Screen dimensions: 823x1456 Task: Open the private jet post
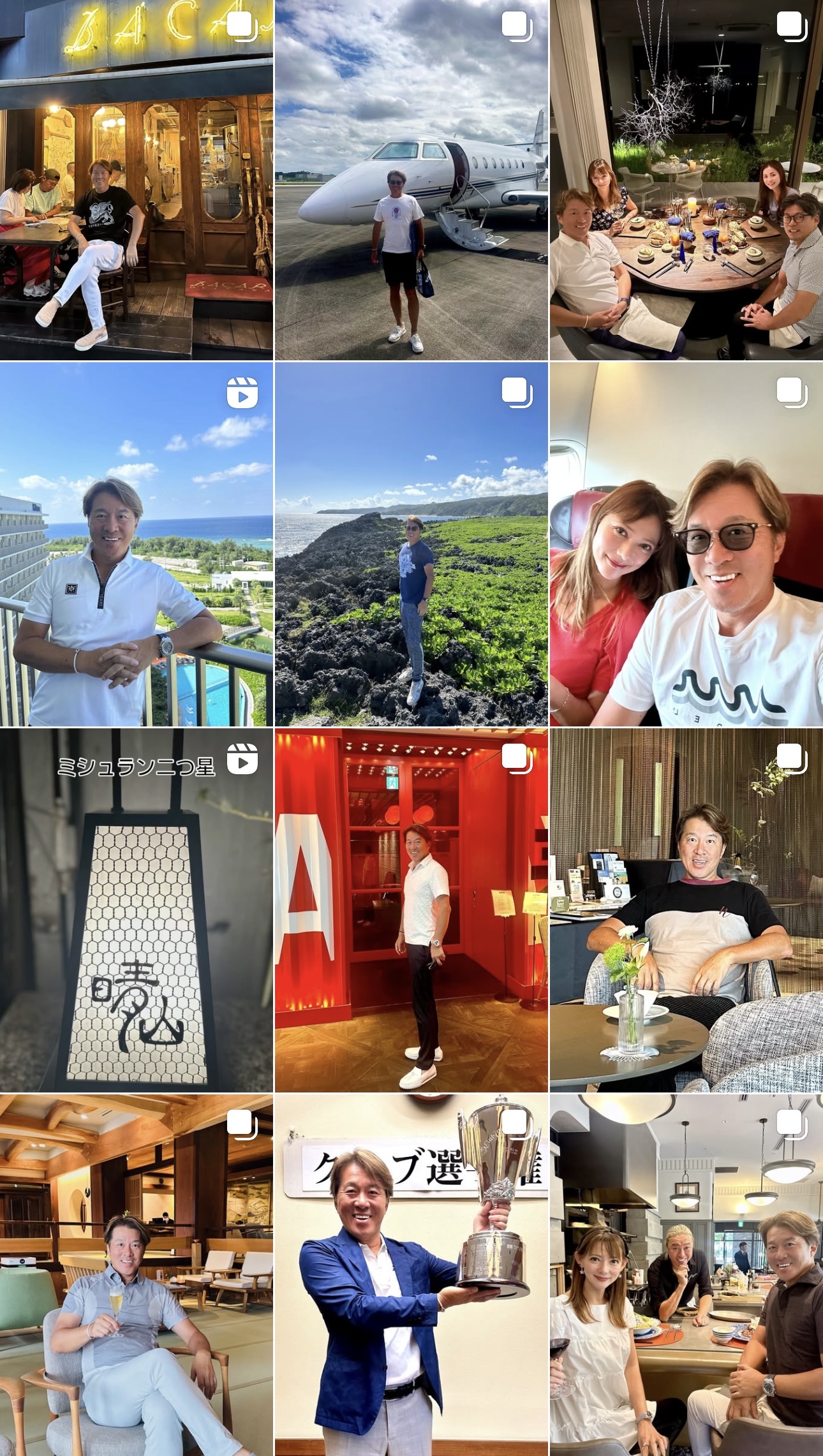[411, 180]
